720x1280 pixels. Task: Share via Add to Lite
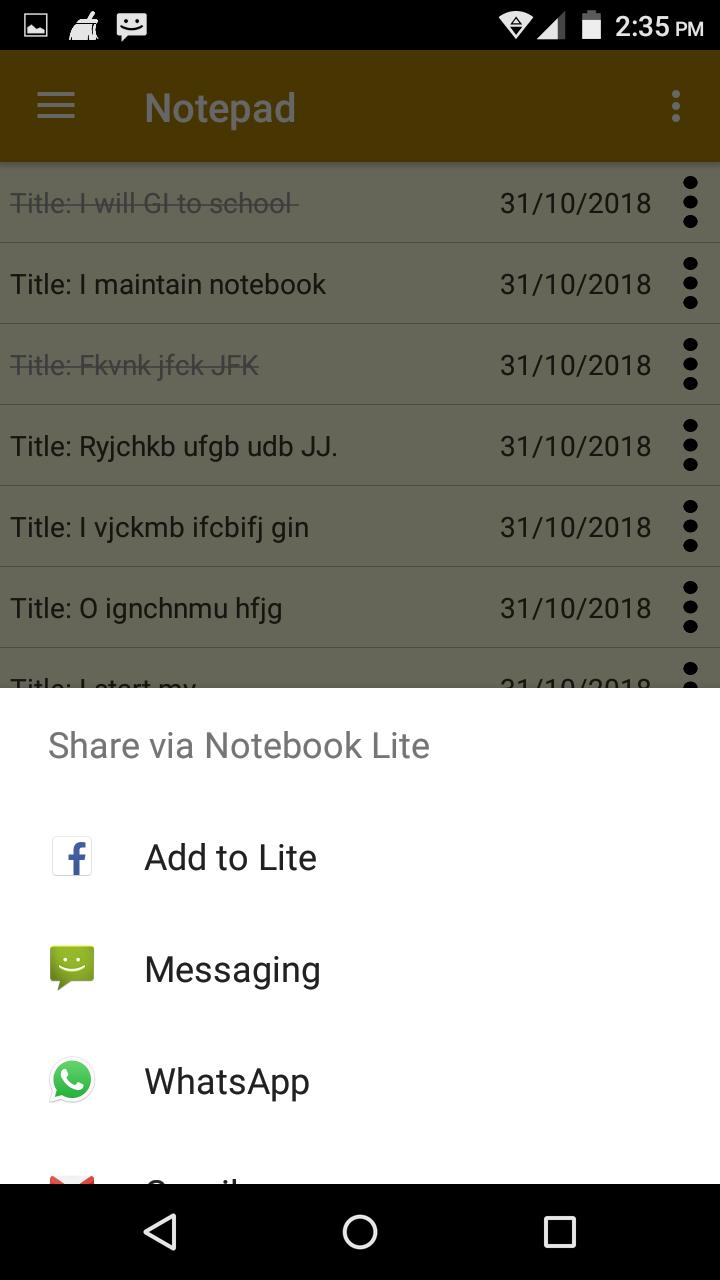coord(360,857)
